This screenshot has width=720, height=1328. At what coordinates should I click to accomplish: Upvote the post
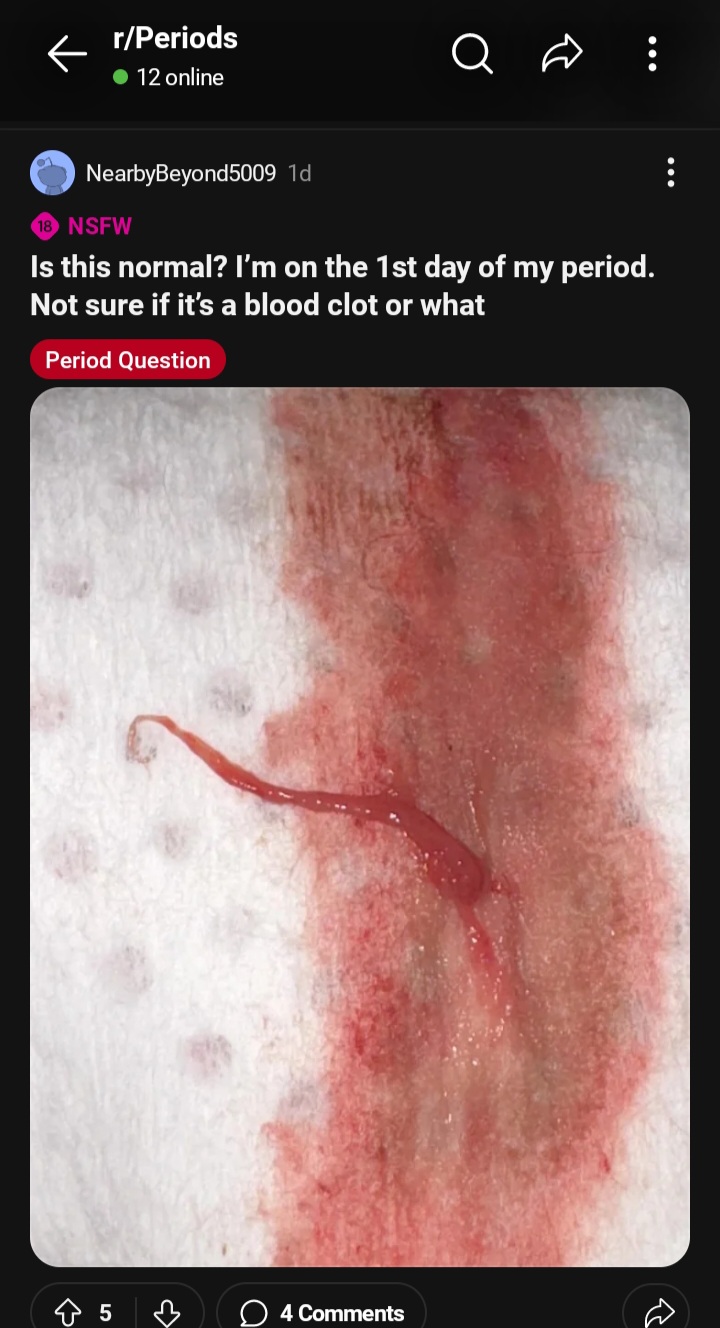pyautogui.click(x=68, y=1312)
